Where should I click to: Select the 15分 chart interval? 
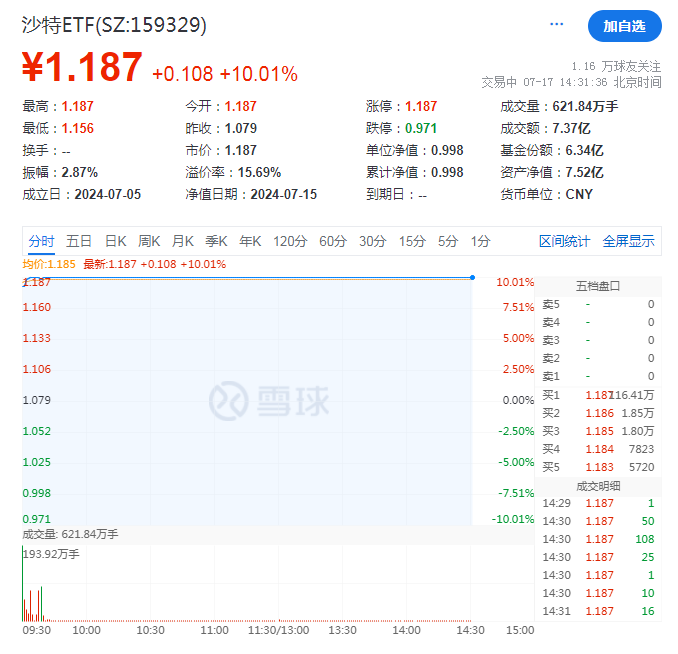point(412,241)
